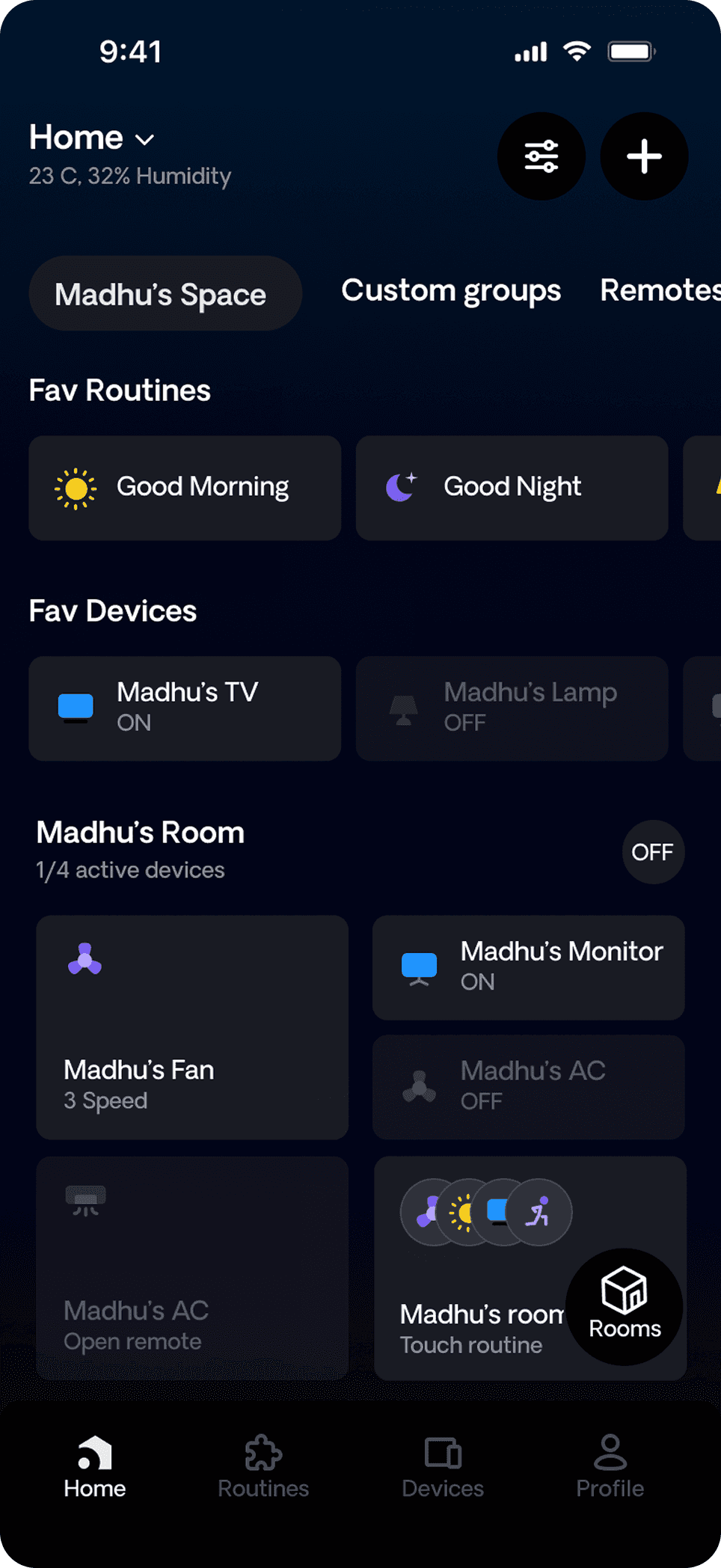This screenshot has width=721, height=1568.
Task: Go to Routines in bottom navigation
Action: 263,1466
